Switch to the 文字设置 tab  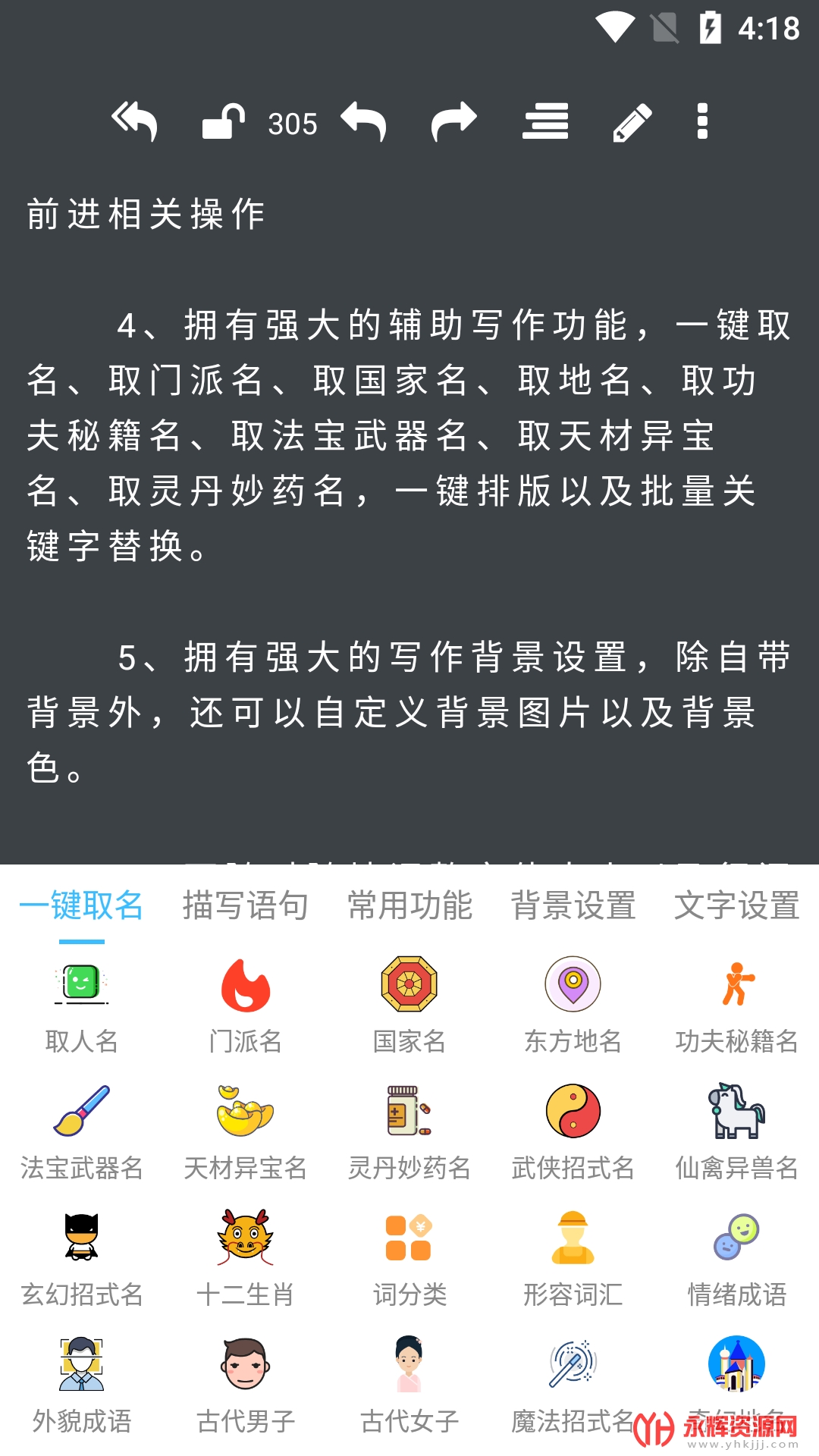click(736, 905)
